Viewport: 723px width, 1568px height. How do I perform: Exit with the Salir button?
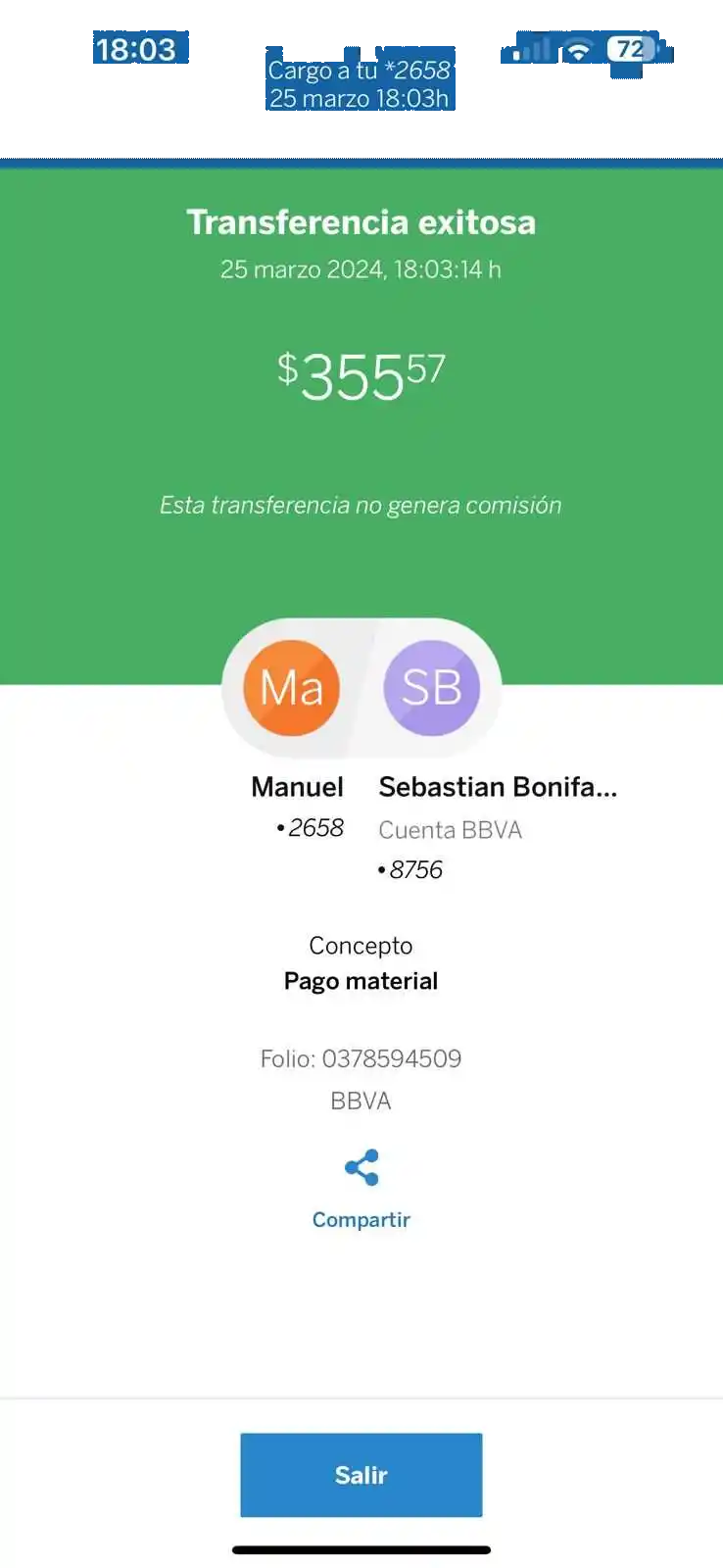tap(361, 1475)
